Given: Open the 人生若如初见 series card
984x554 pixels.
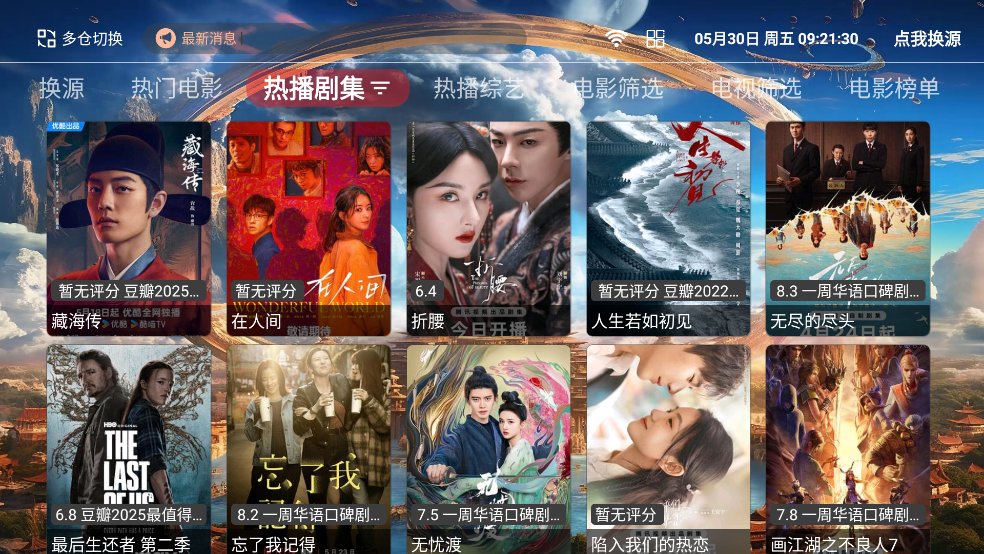Looking at the screenshot, I should 668,228.
